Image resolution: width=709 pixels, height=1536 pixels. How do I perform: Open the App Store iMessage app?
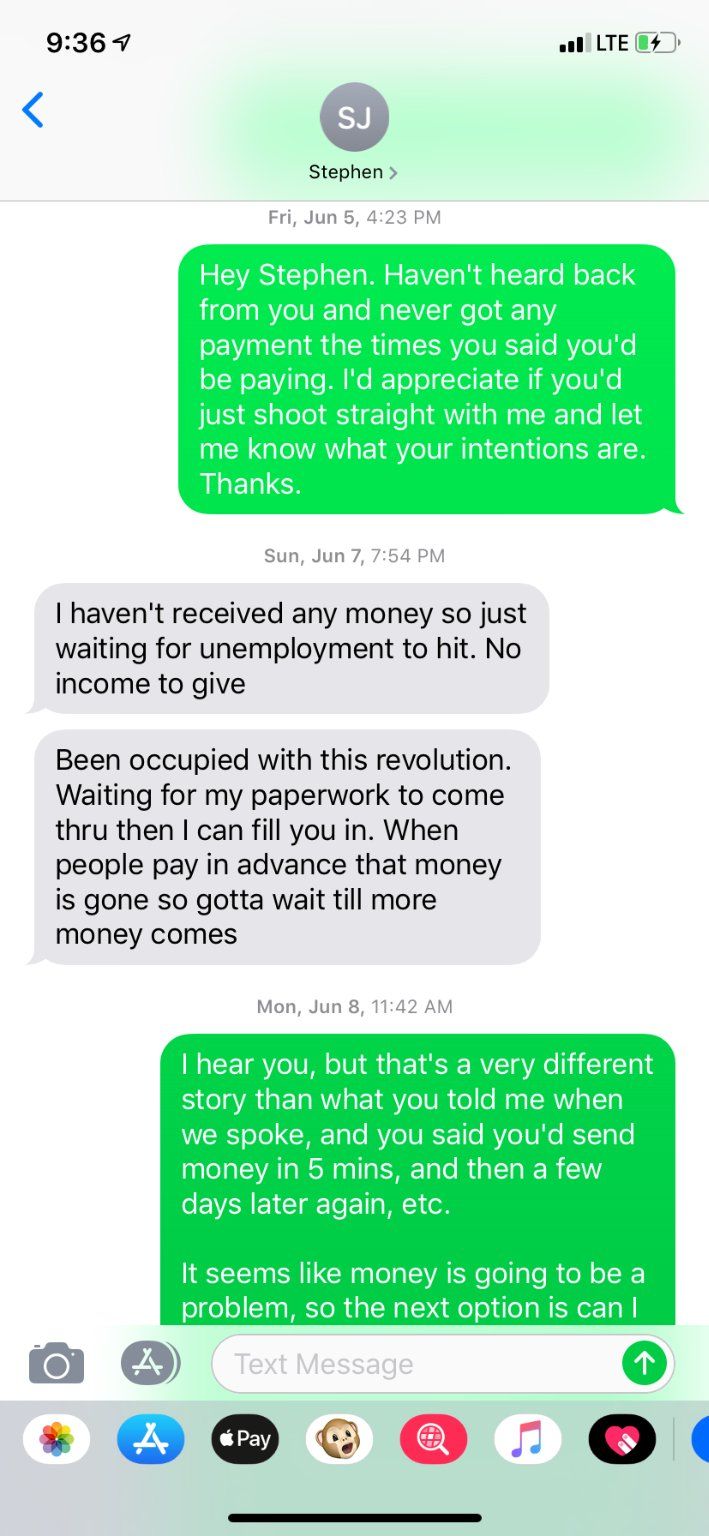click(x=151, y=1440)
